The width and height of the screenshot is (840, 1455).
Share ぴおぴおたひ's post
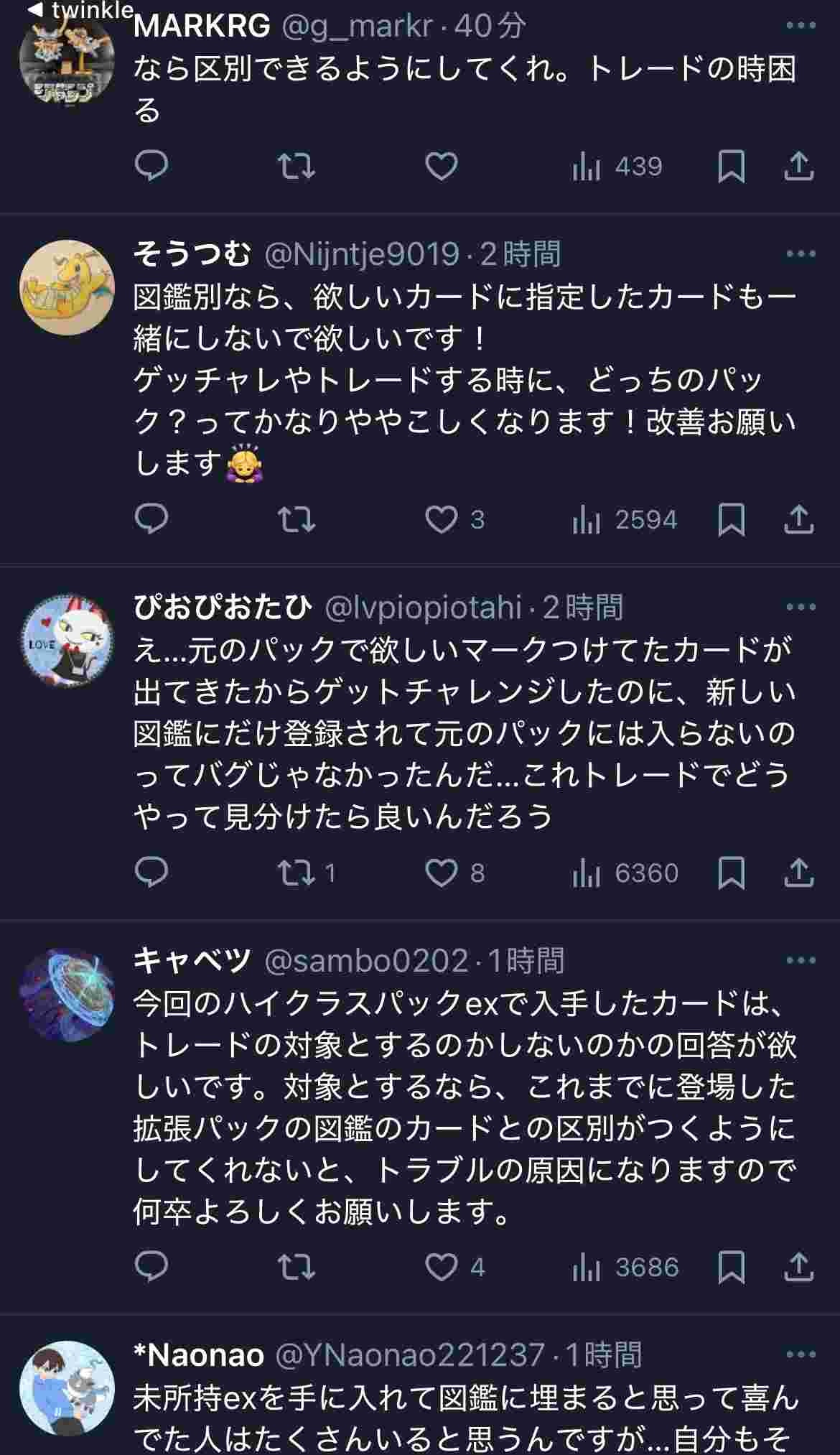click(x=798, y=873)
